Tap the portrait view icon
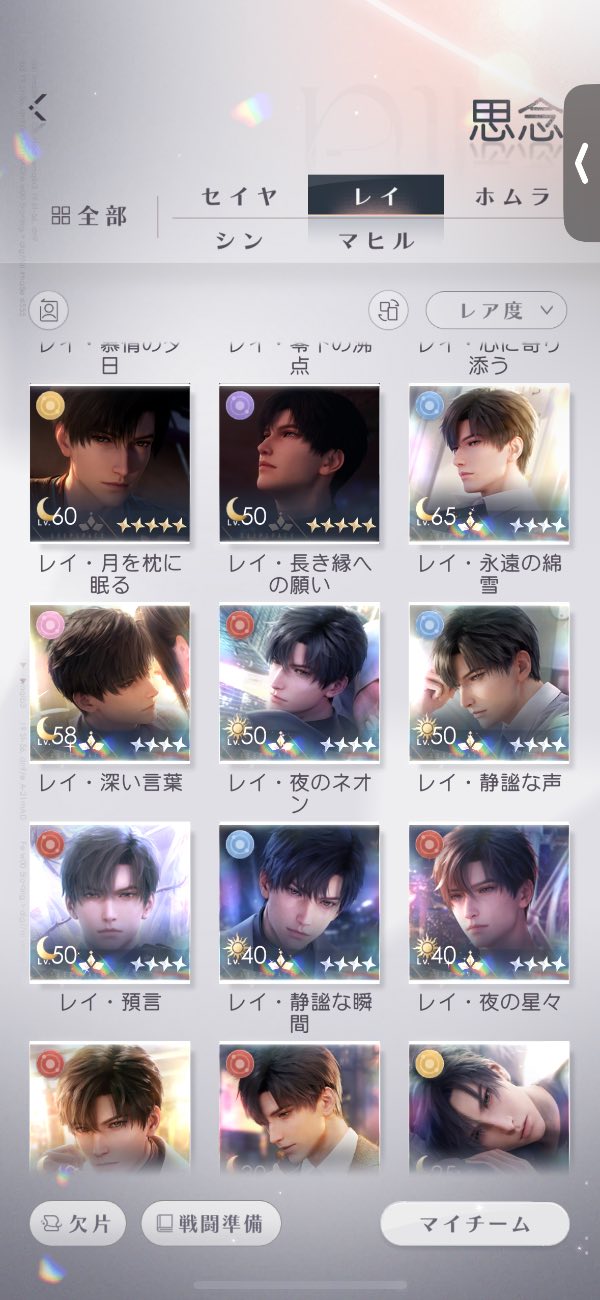The width and height of the screenshot is (600, 1300). (47, 310)
